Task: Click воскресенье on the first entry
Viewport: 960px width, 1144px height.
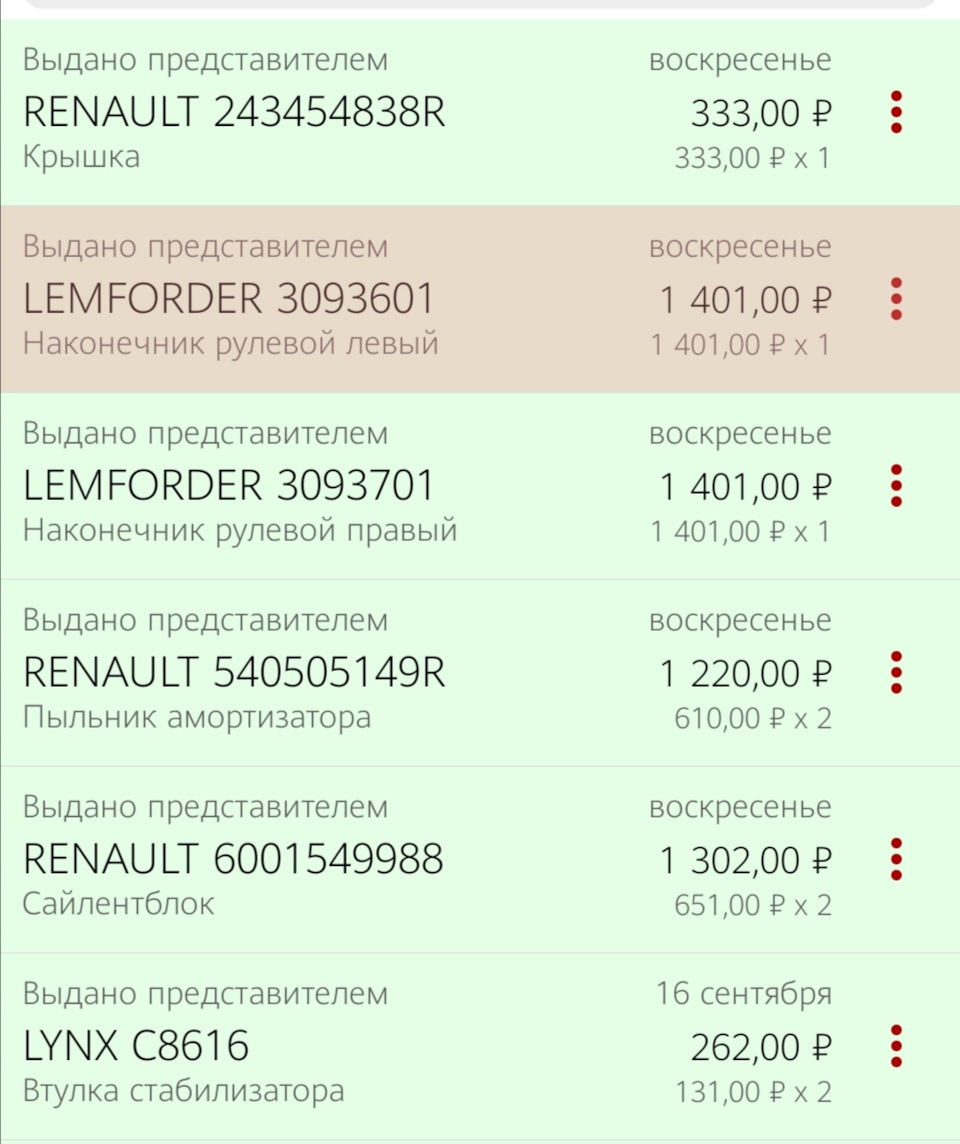Action: point(740,60)
